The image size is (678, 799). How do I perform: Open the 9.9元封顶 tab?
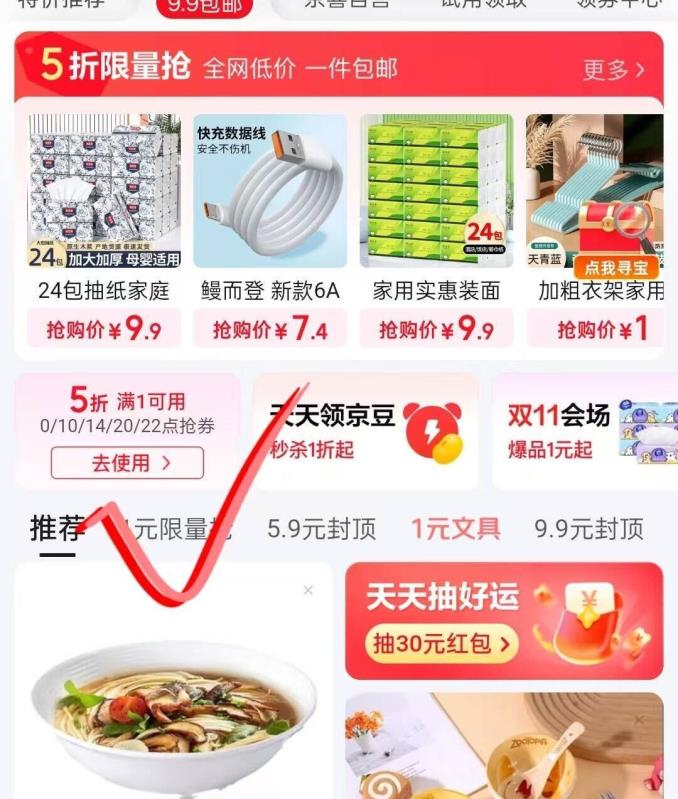[588, 529]
